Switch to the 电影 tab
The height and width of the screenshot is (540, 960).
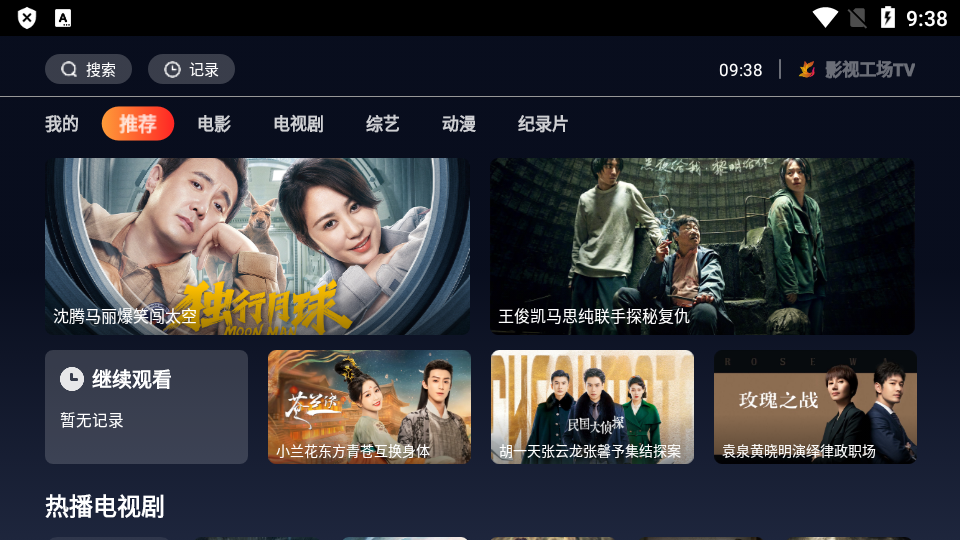pyautogui.click(x=214, y=124)
